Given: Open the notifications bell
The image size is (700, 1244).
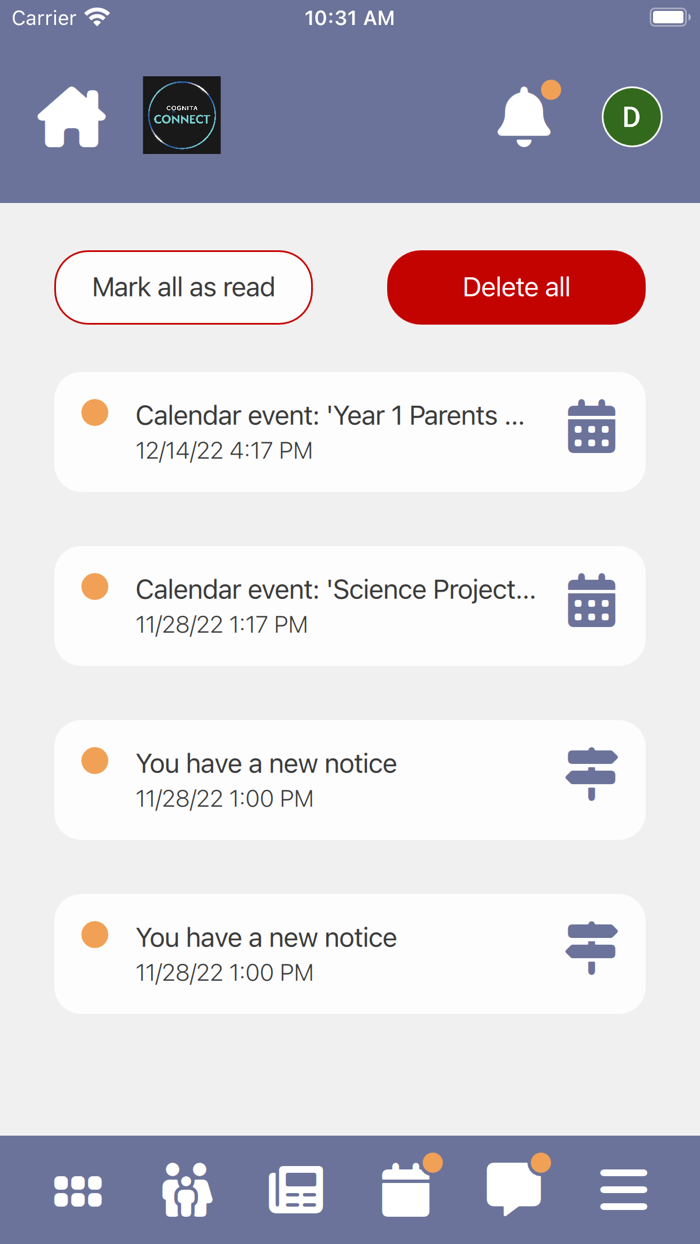Looking at the screenshot, I should [524, 117].
